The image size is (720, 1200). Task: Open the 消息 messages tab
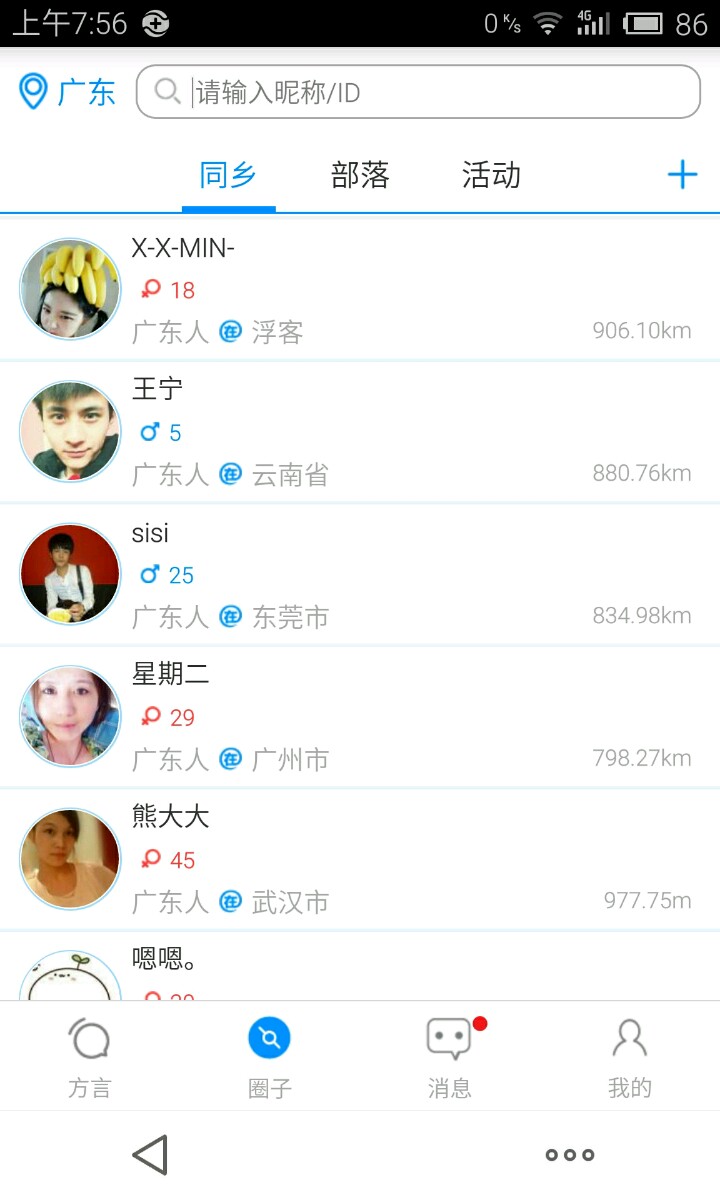point(450,1056)
